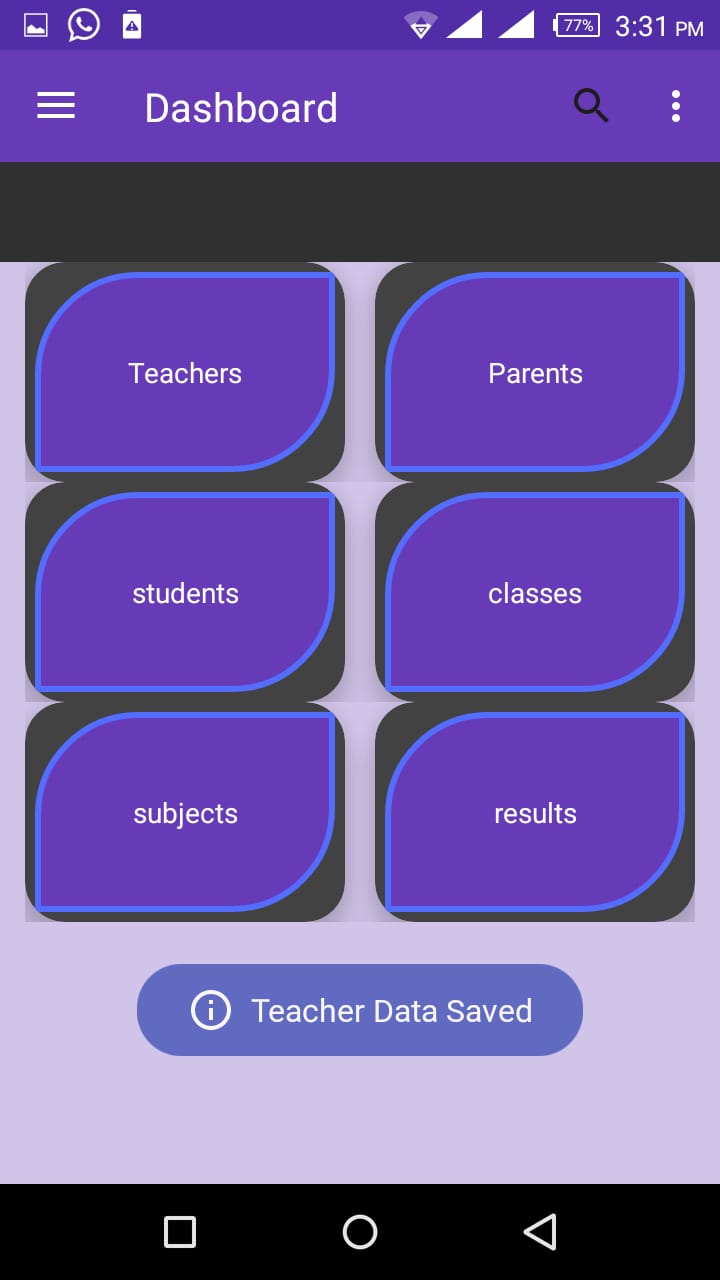Click the search icon on the action bar
720x1280 pixels.
[591, 105]
